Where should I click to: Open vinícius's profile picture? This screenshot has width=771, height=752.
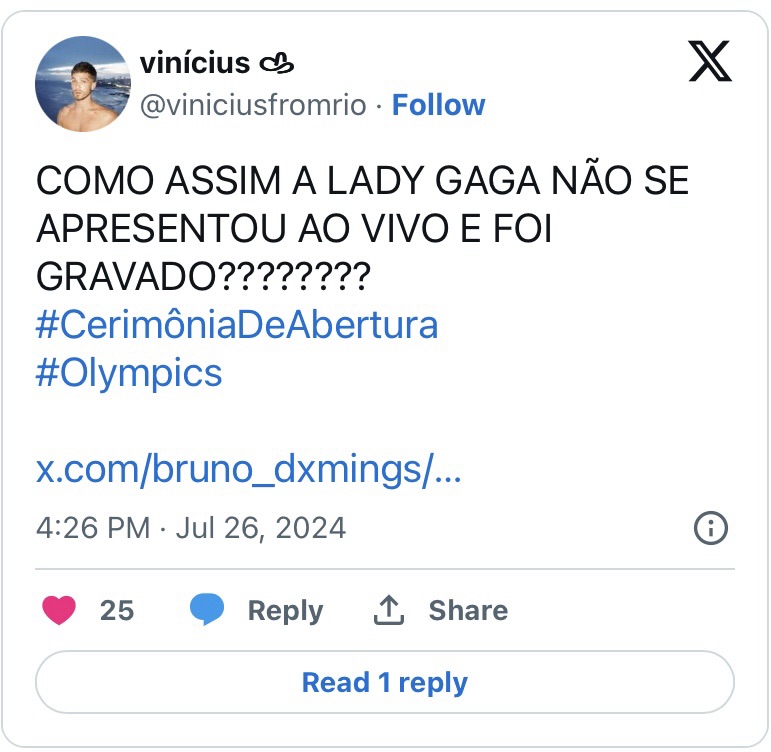click(84, 85)
